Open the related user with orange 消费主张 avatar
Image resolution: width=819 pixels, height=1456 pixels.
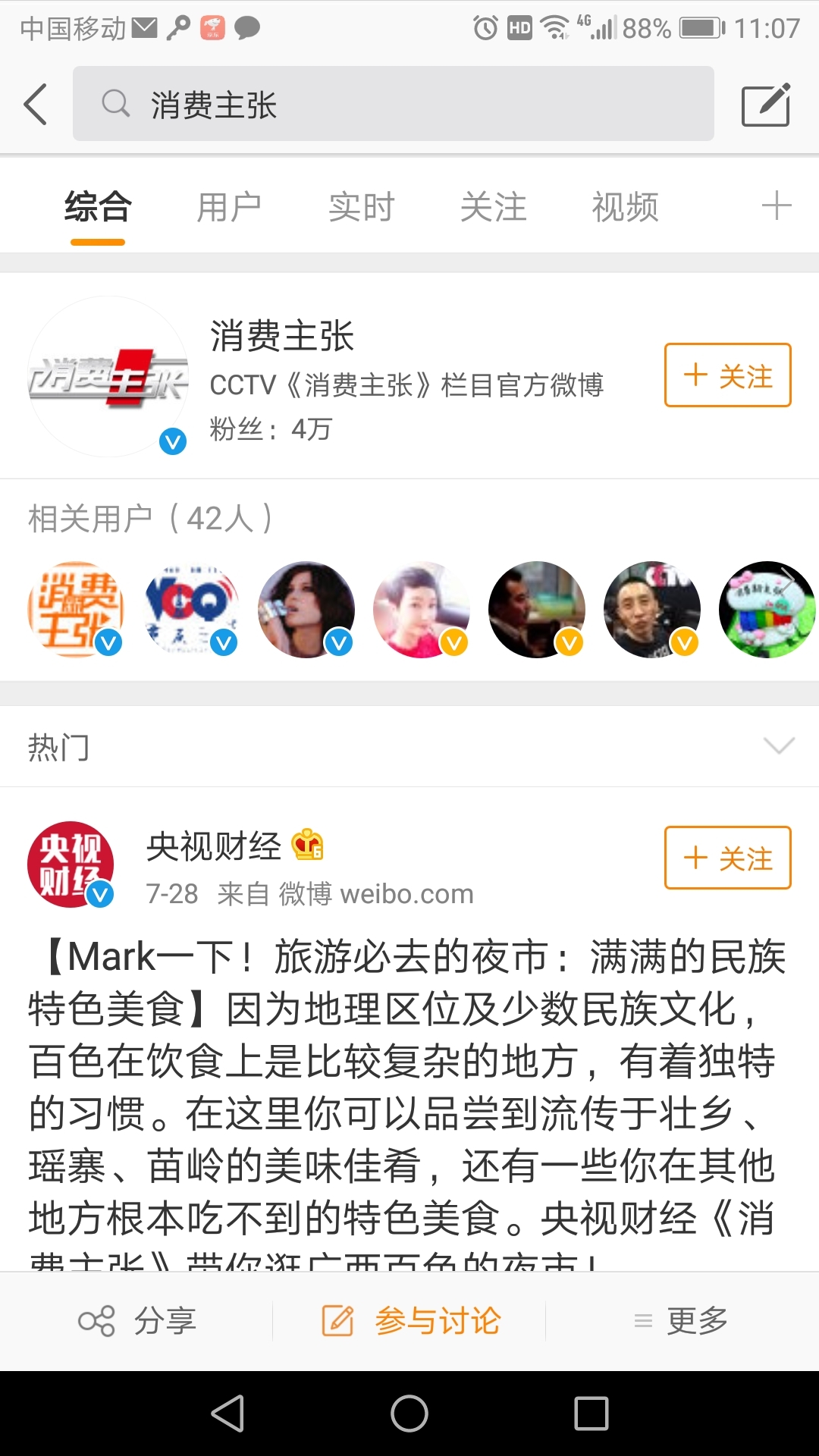[75, 609]
